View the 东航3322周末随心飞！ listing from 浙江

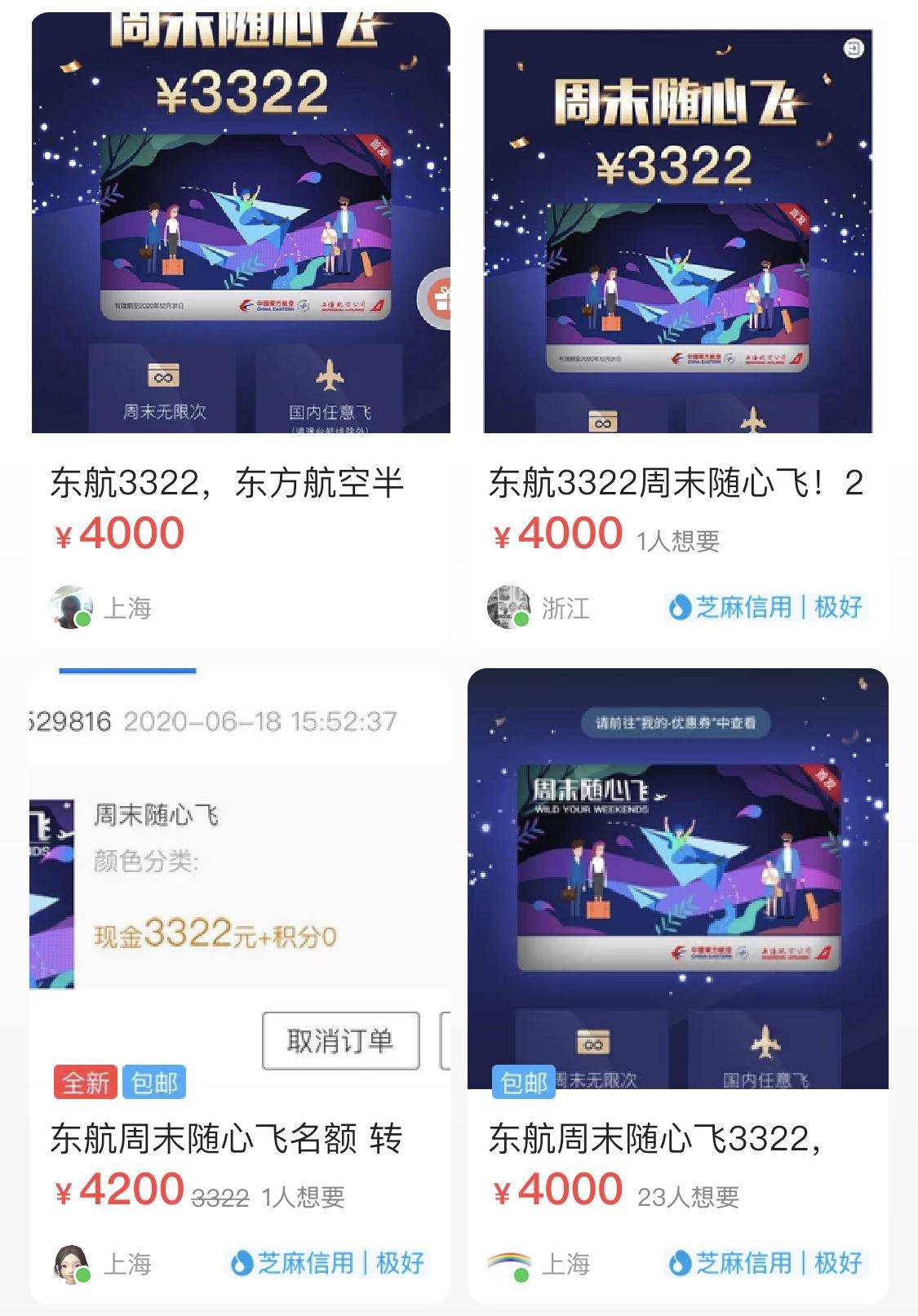[676, 483]
